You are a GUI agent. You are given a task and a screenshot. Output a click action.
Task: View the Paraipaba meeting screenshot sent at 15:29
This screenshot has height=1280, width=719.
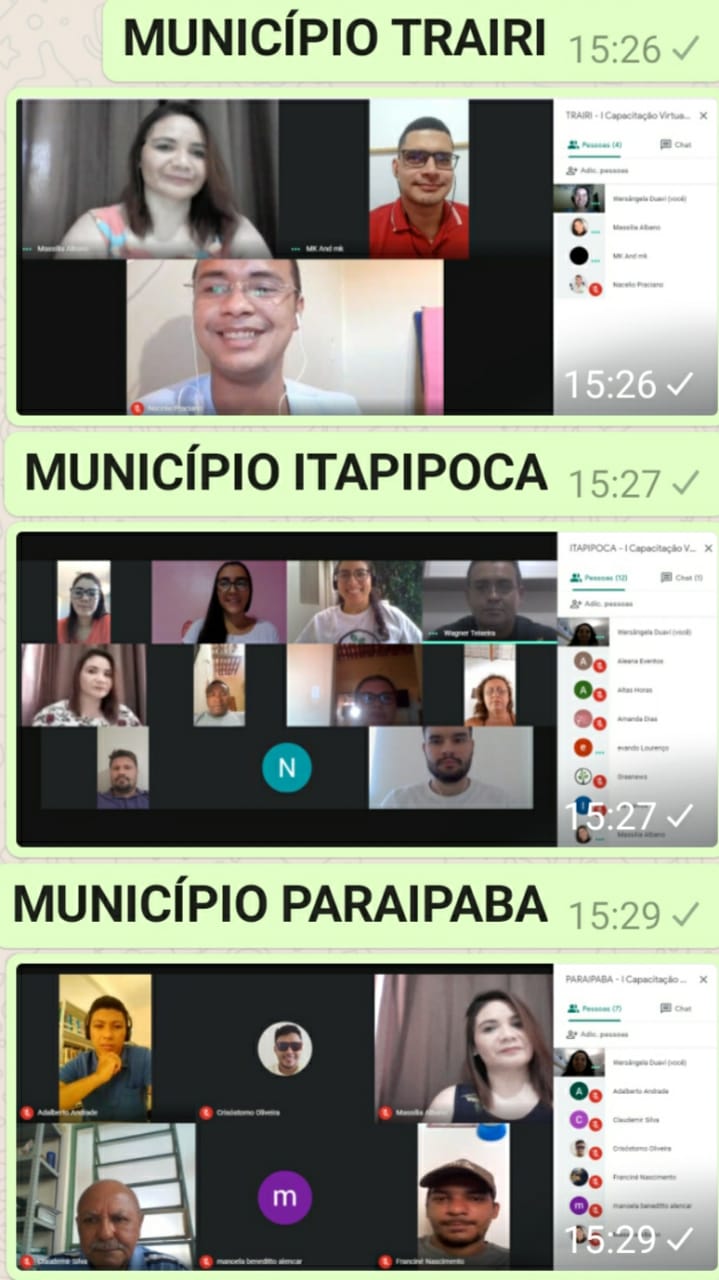point(366,1115)
